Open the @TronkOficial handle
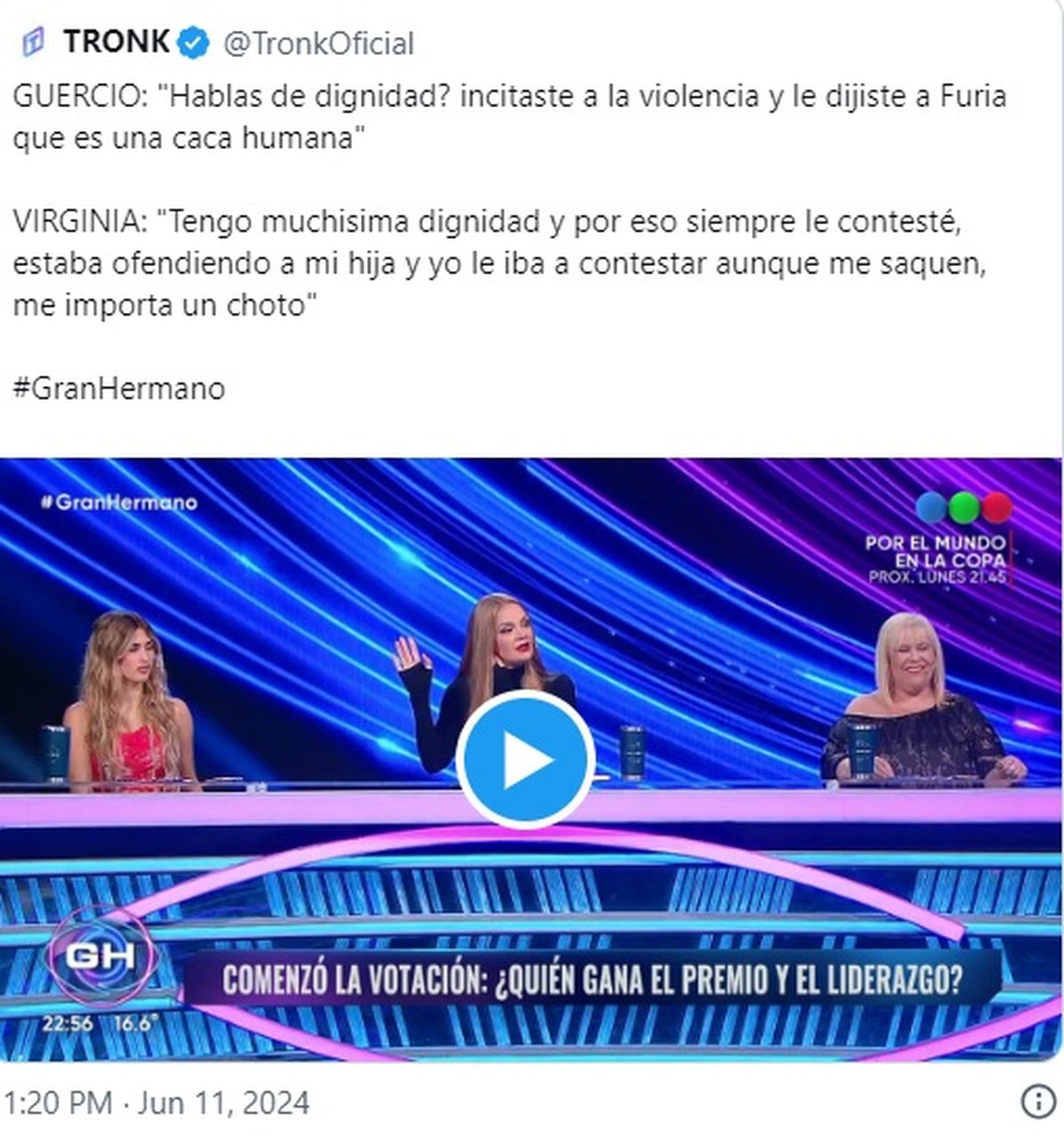This screenshot has height=1139, width=1064. tap(317, 43)
